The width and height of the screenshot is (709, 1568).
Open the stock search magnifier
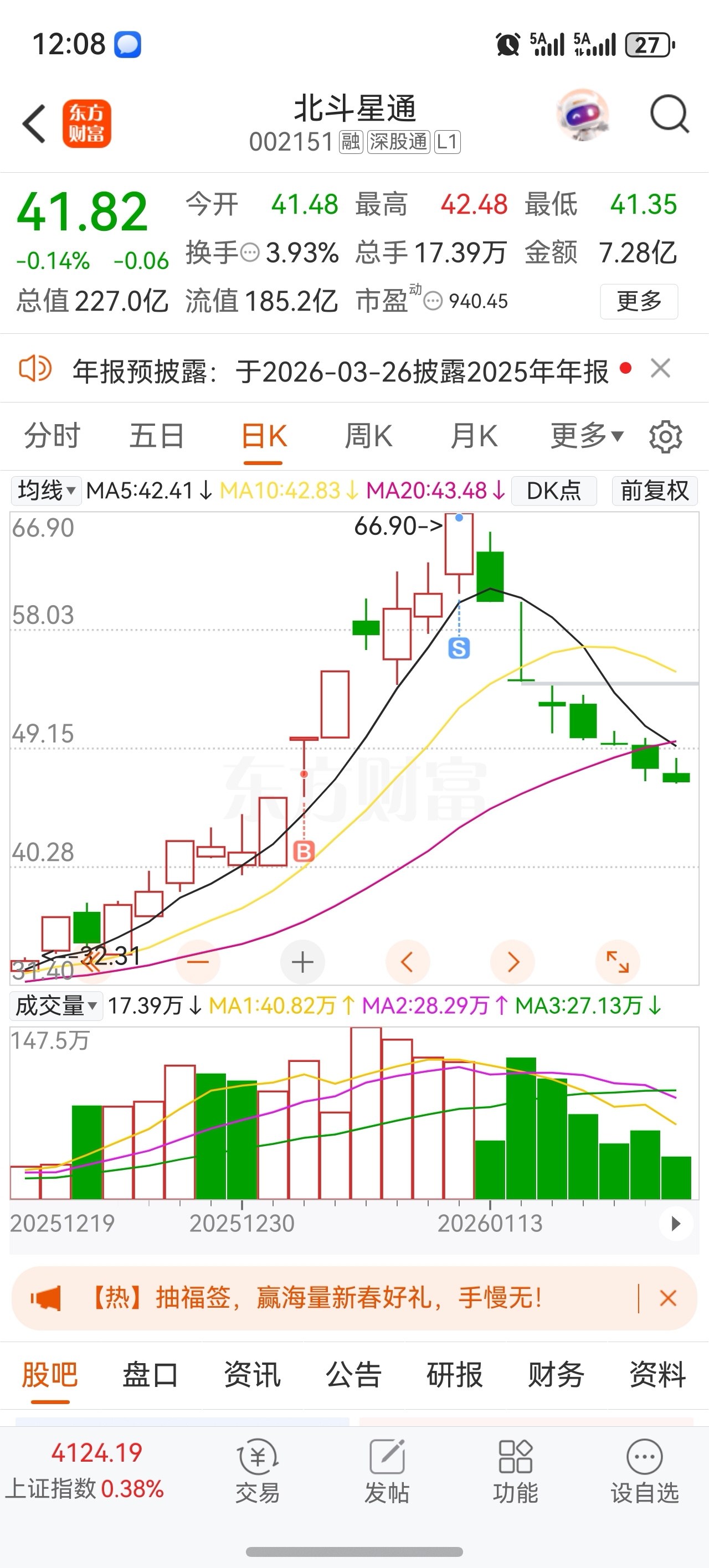point(669,115)
